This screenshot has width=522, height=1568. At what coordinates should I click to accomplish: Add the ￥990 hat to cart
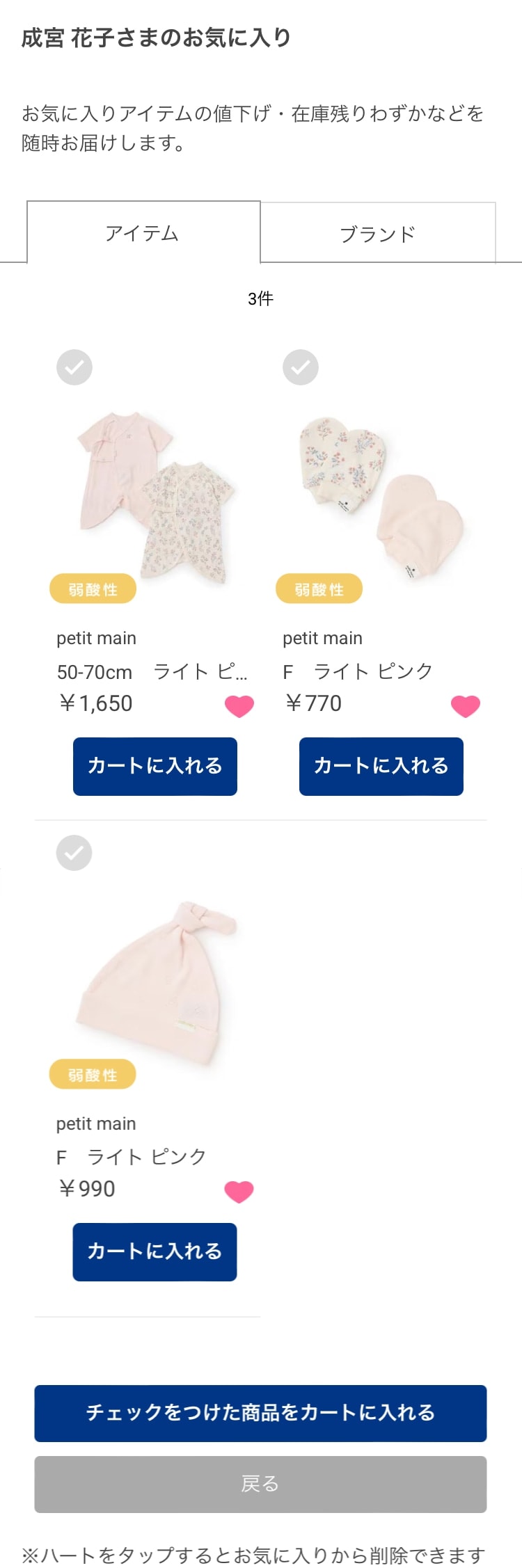155,1251
